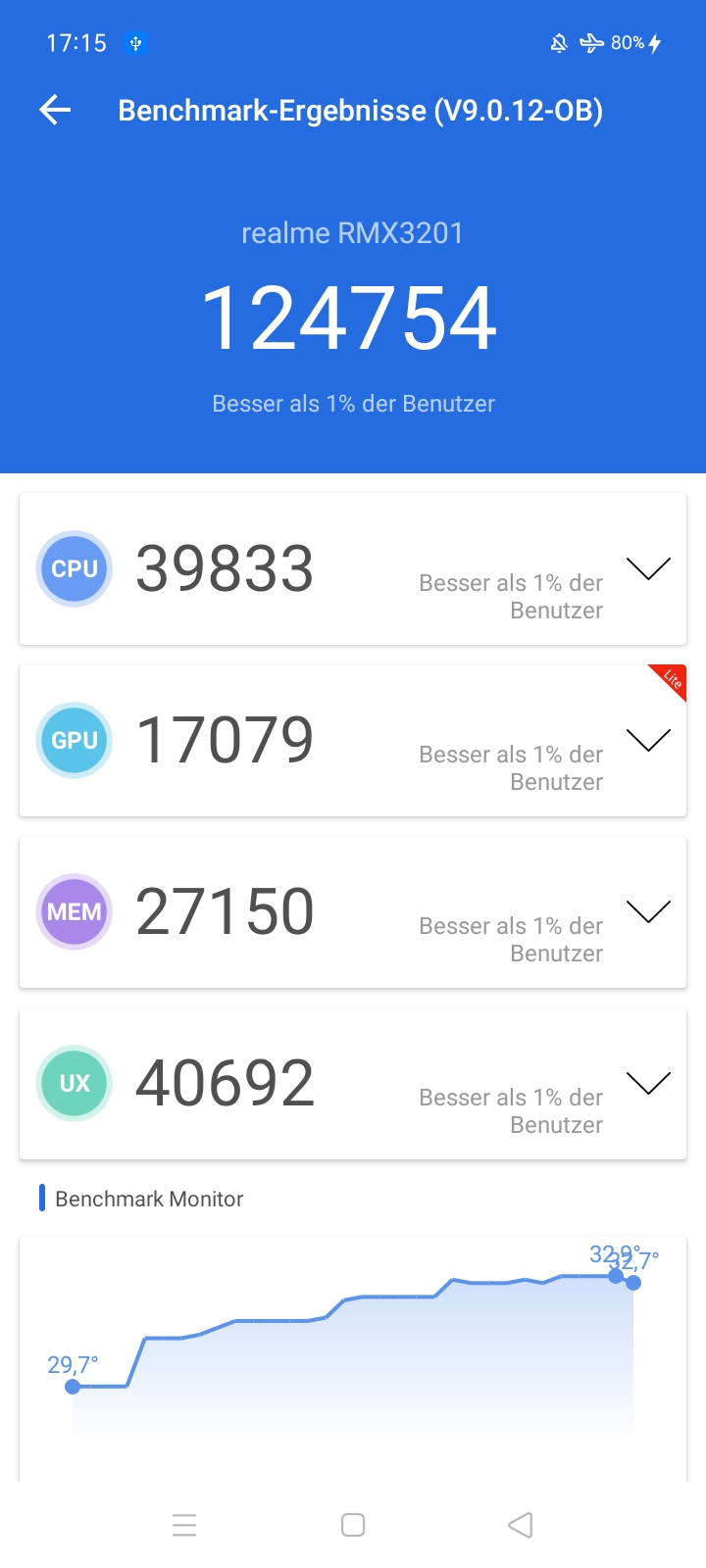Expand the CPU score details
Image resolution: width=706 pixels, height=1568 pixels.
coord(648,568)
